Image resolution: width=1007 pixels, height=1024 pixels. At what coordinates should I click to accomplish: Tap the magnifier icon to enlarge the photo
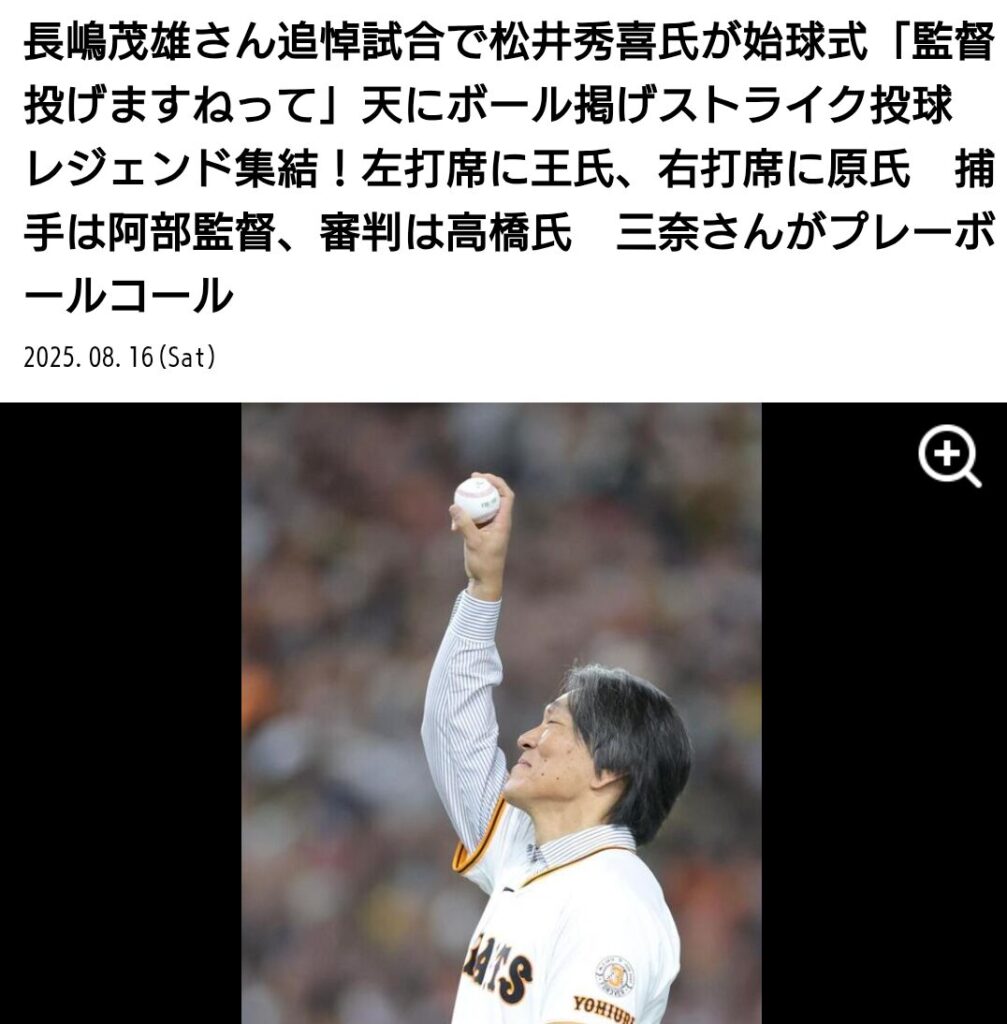(x=949, y=456)
